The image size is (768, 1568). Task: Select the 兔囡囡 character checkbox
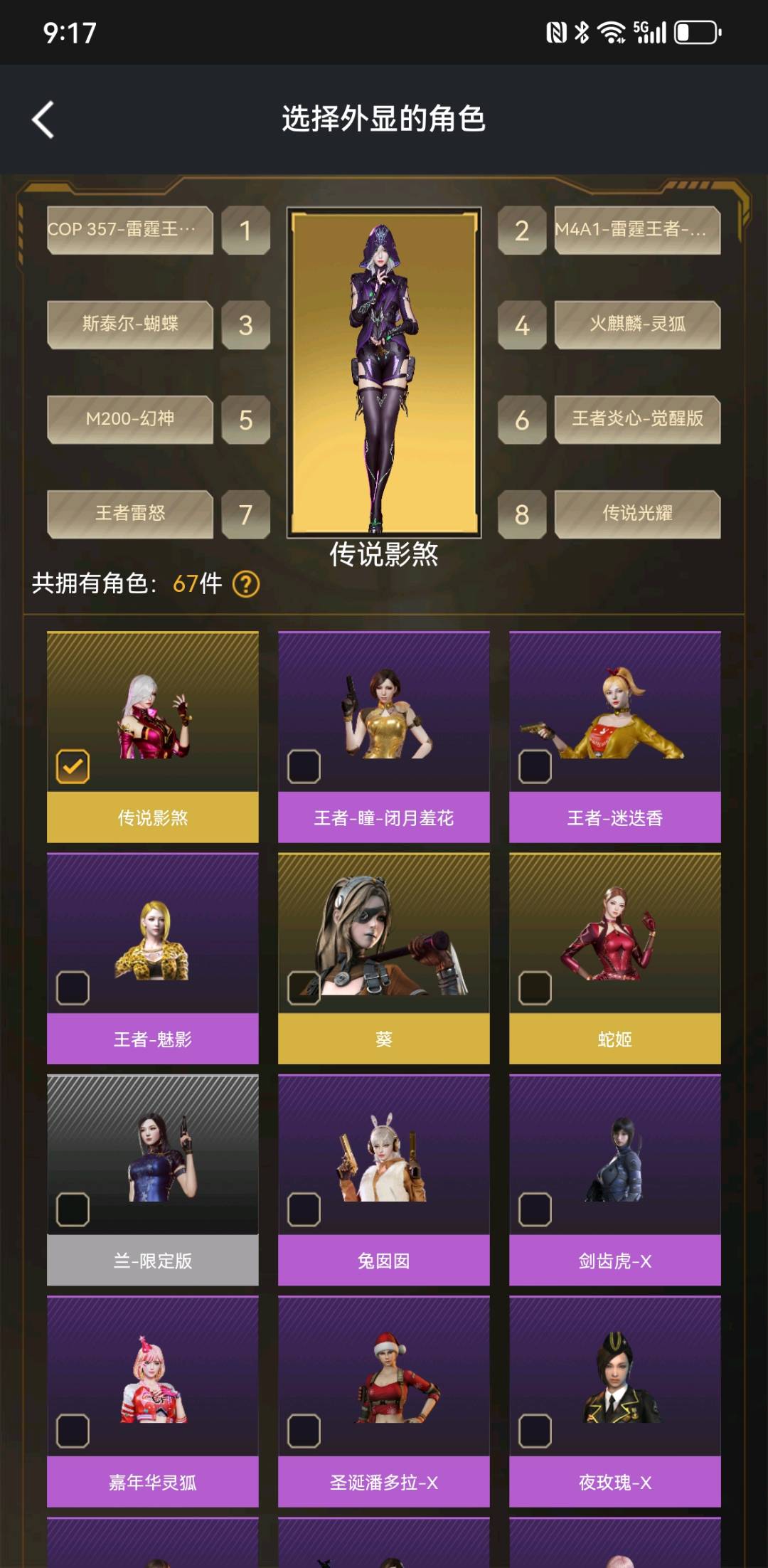304,1209
